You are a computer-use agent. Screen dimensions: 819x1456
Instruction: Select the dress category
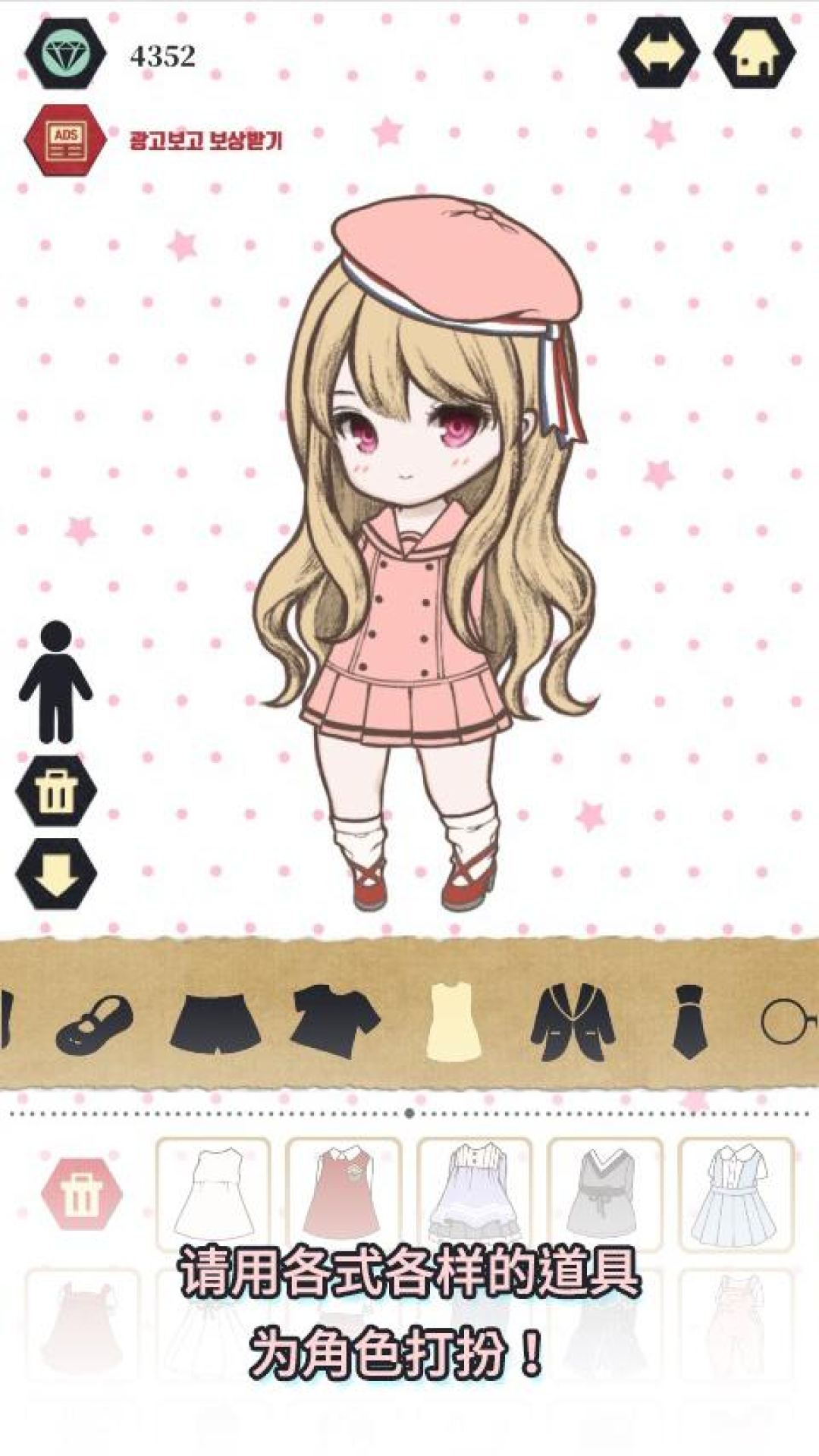[x=454, y=1021]
